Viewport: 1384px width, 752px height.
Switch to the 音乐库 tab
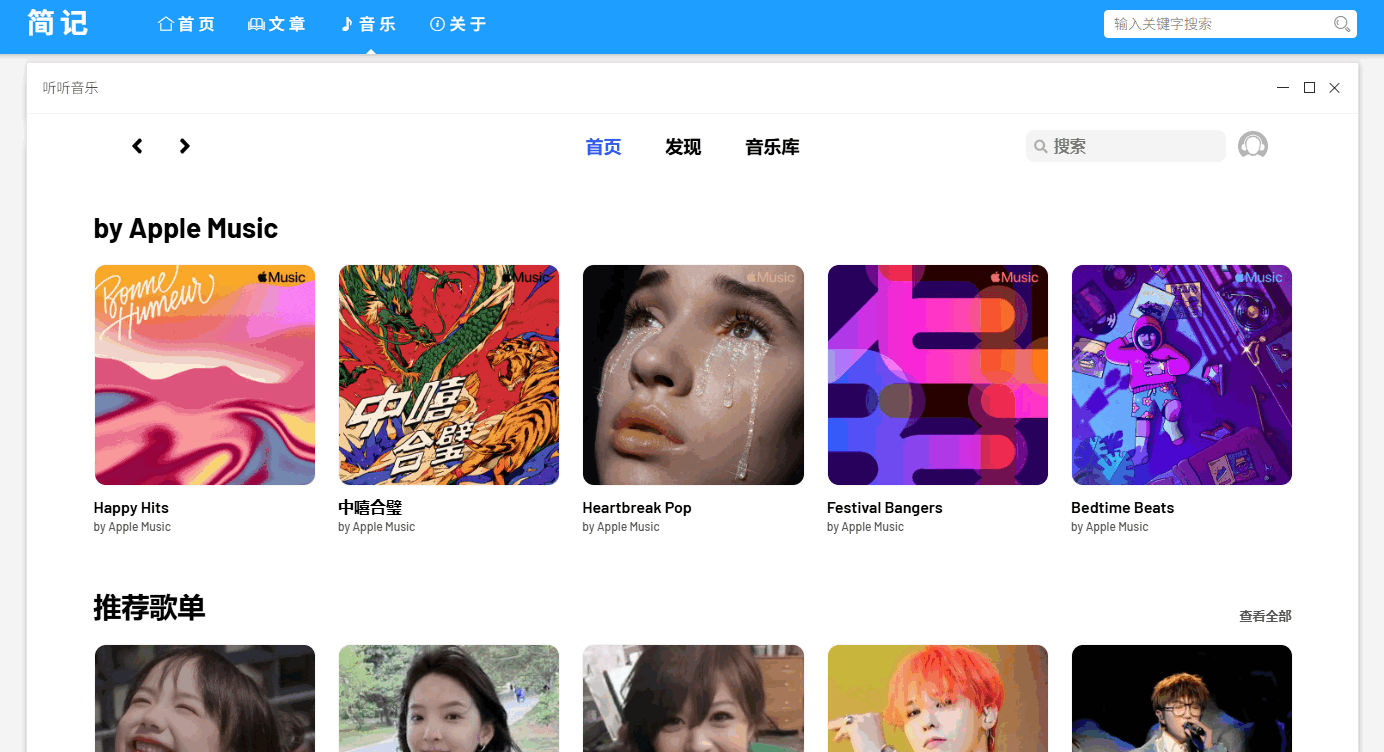(x=772, y=147)
